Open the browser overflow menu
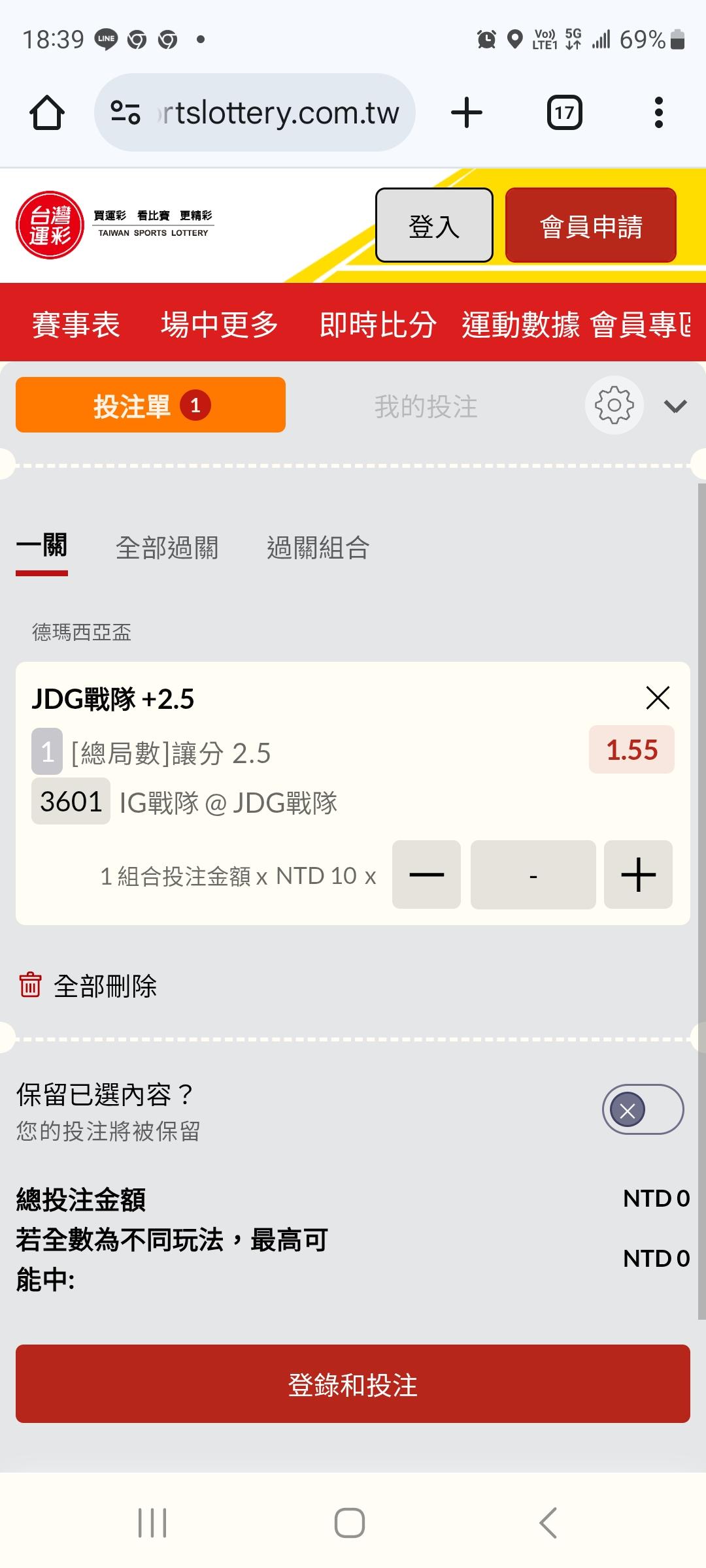Image resolution: width=706 pixels, height=1568 pixels. point(658,113)
